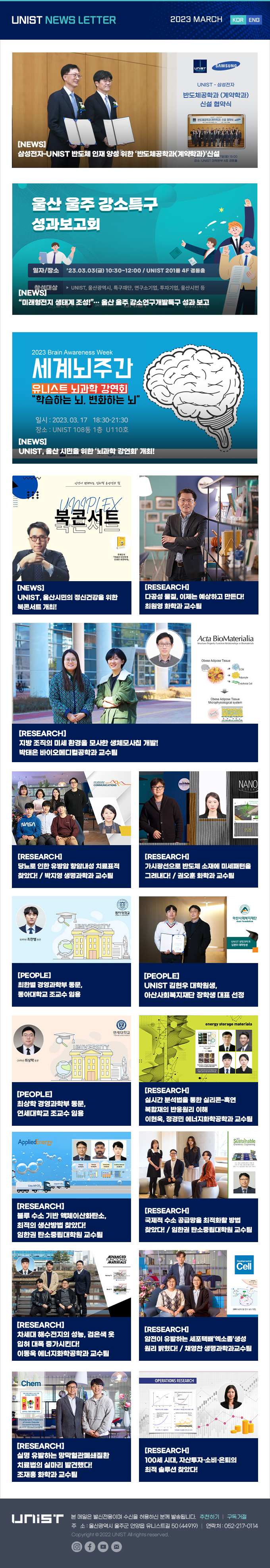Switch newsletter language to ENG

point(254,19)
